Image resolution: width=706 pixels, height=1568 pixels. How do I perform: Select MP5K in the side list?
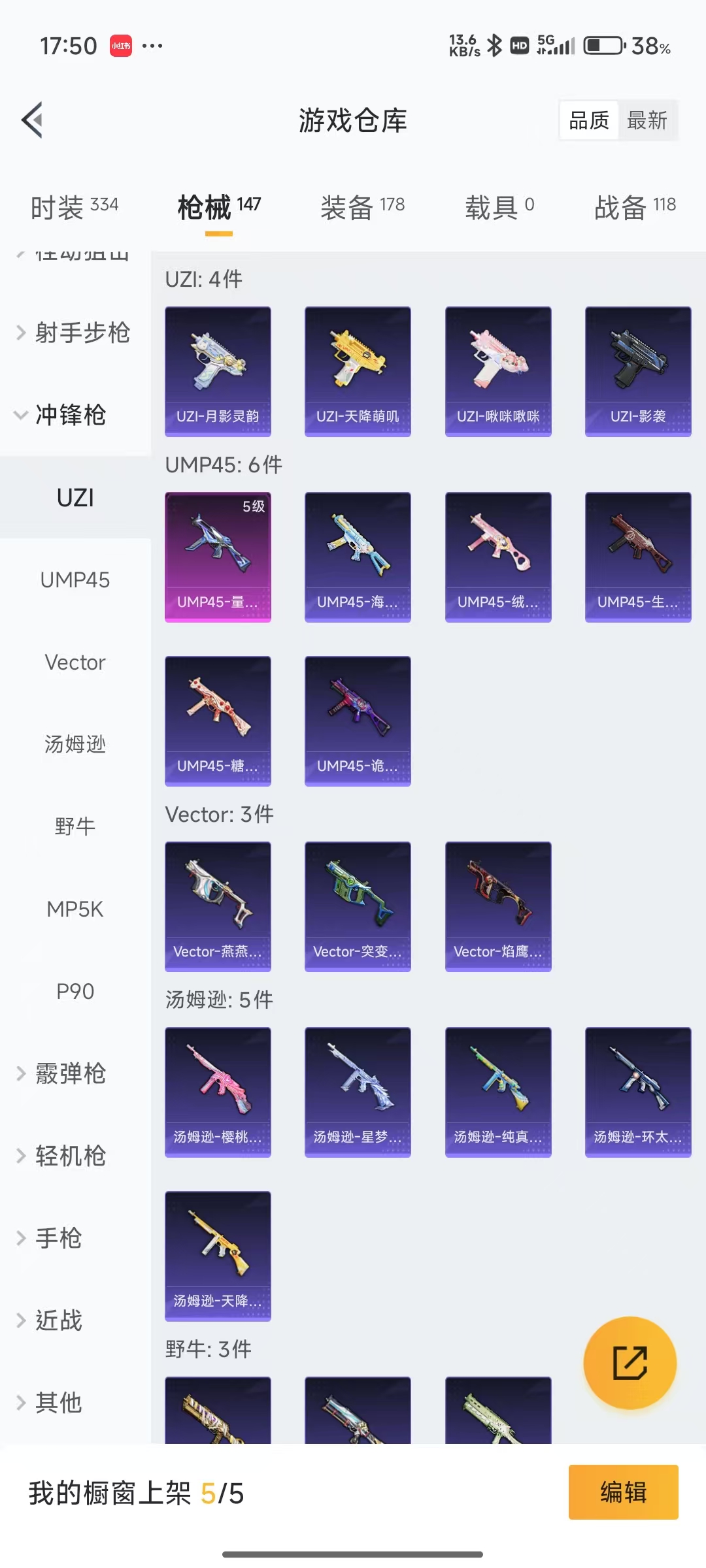point(75,909)
